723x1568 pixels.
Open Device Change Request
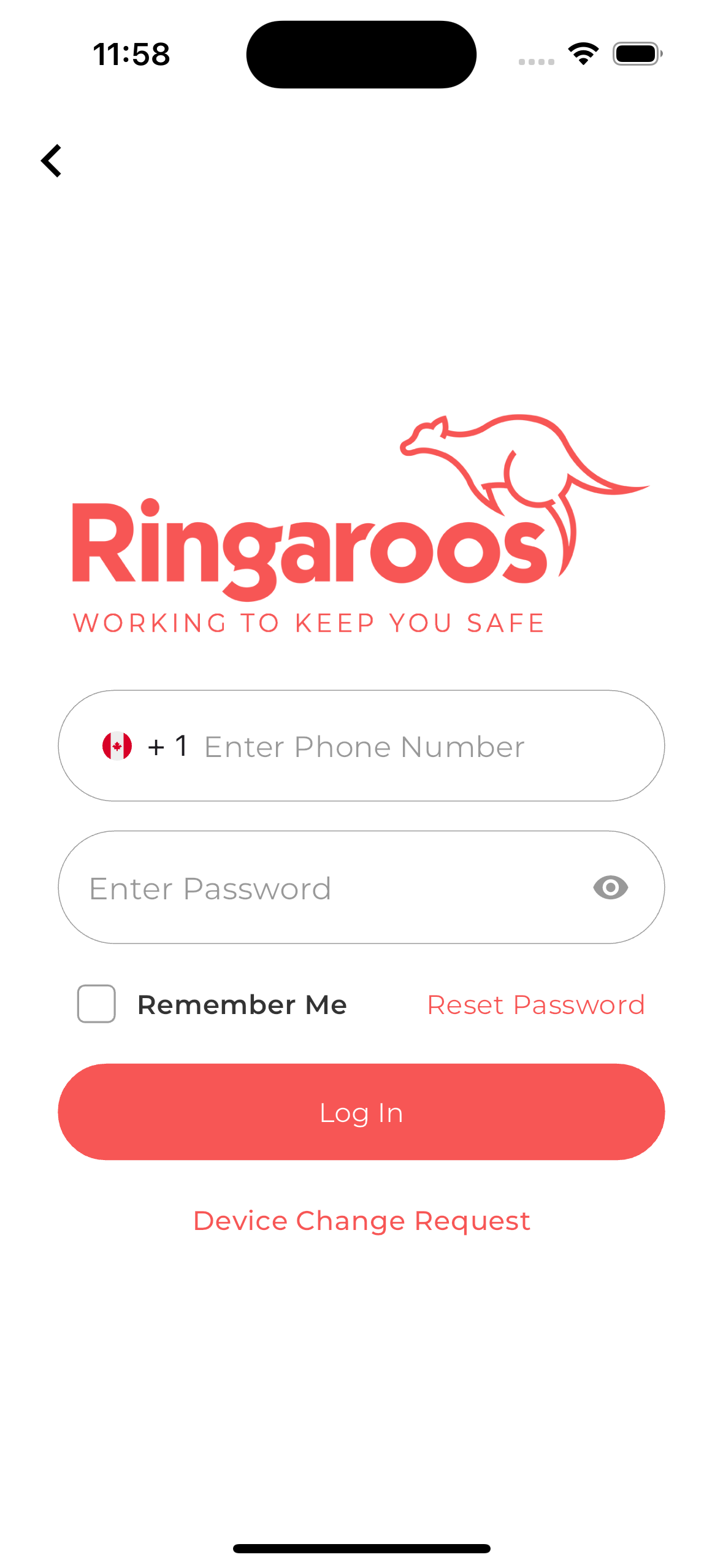point(361,1220)
